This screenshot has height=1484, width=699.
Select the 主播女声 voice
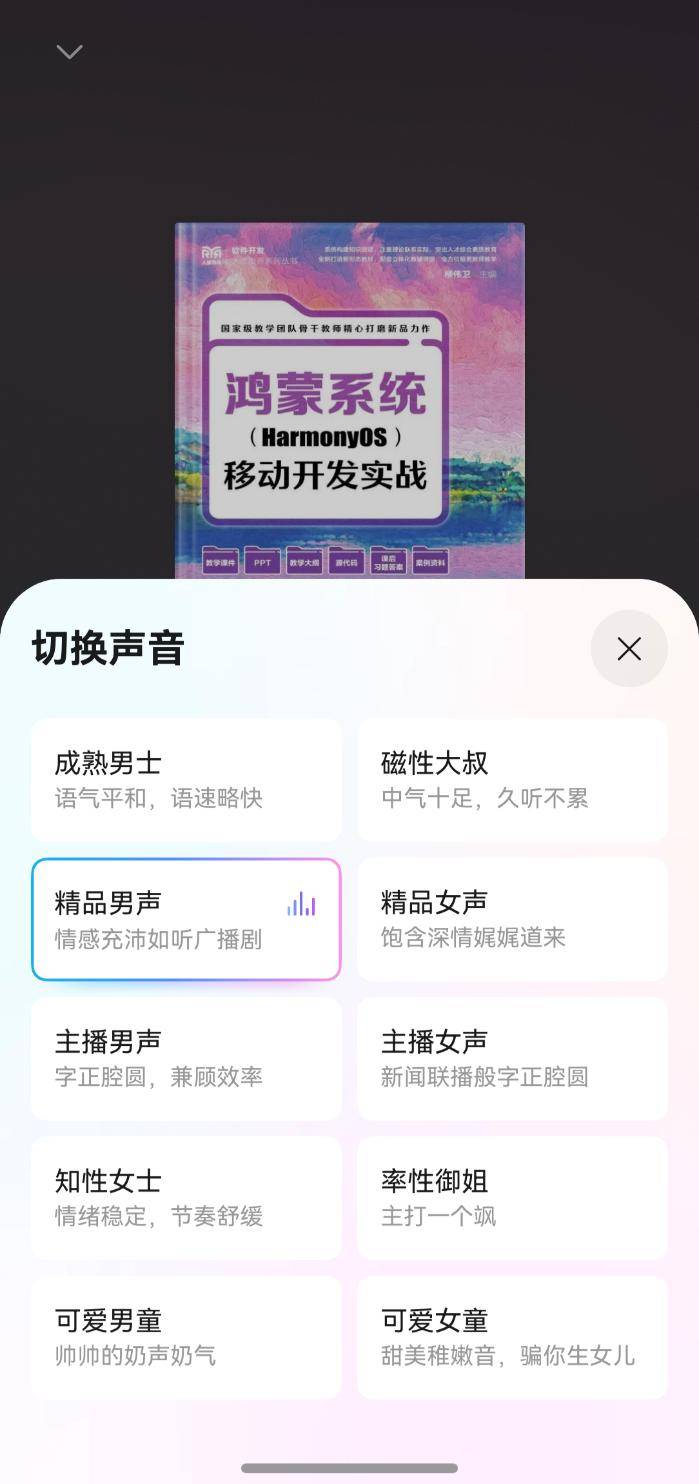(x=512, y=1058)
